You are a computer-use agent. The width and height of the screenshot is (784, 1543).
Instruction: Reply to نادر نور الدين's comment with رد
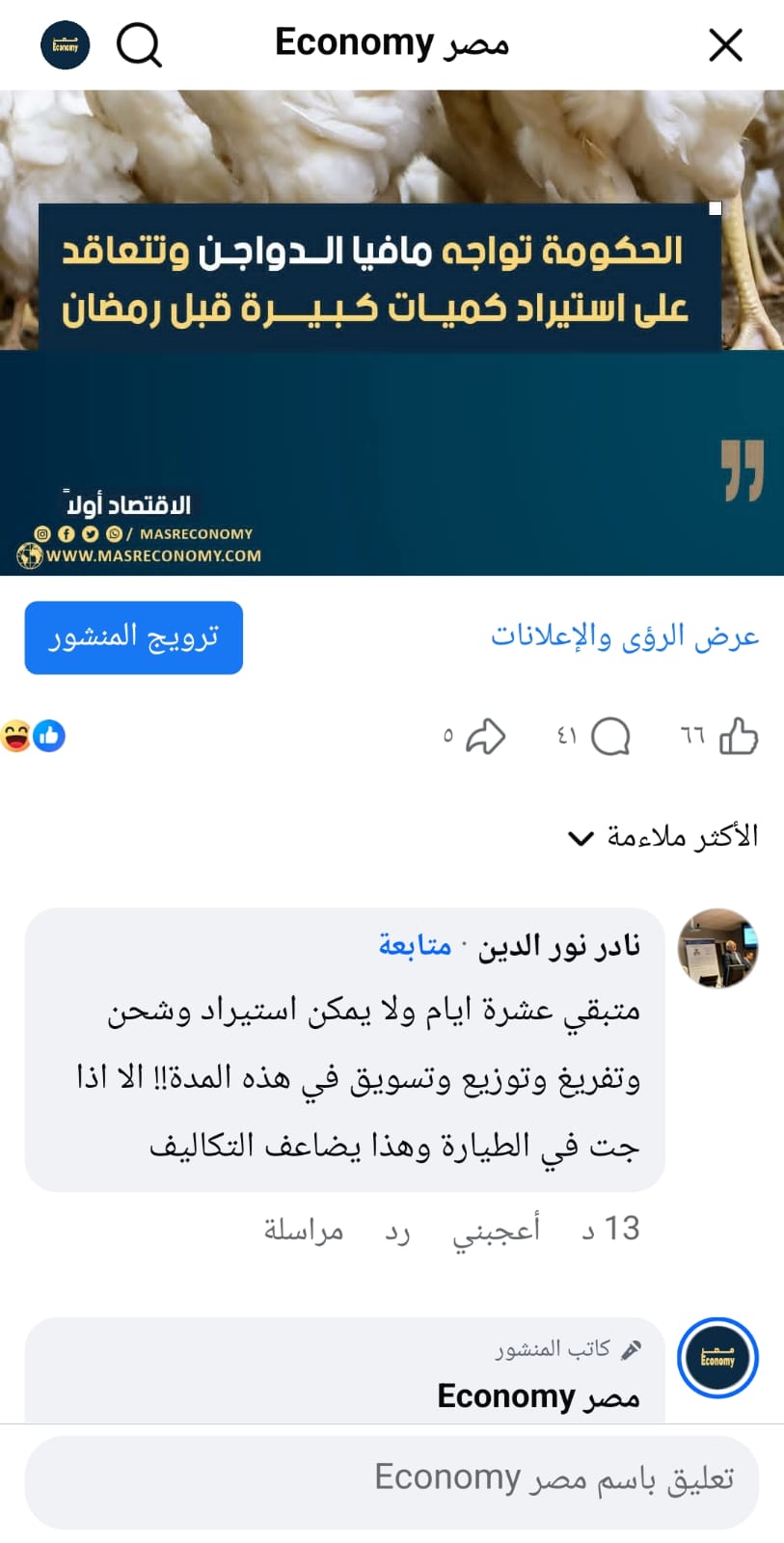point(397,1231)
